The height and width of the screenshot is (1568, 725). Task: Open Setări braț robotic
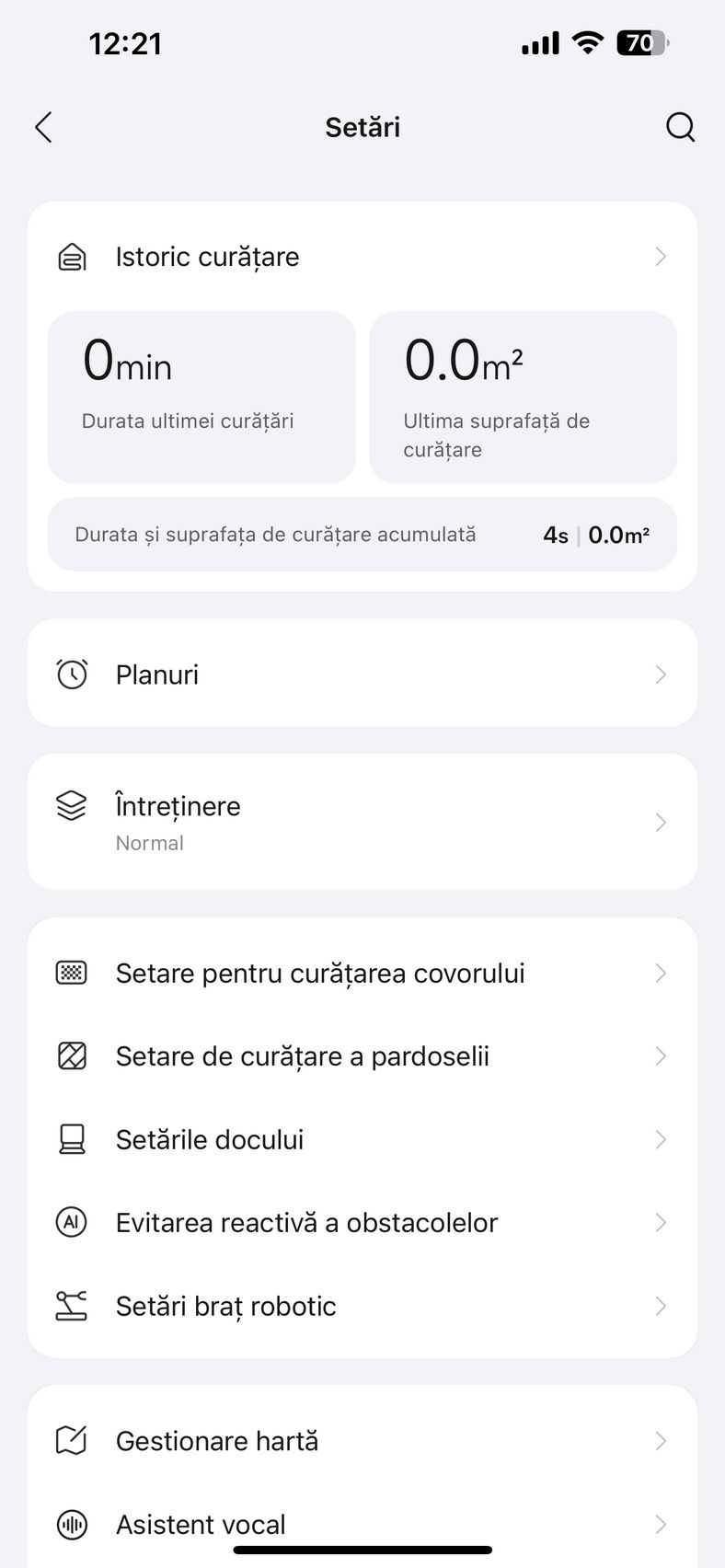tap(362, 1306)
